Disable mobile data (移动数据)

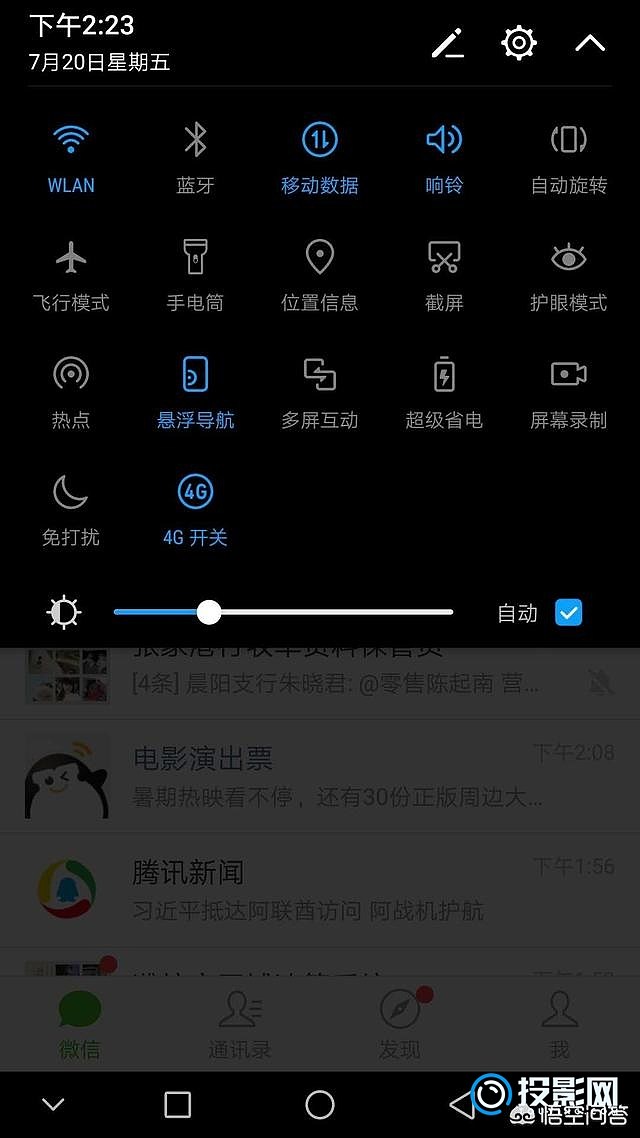(319, 140)
